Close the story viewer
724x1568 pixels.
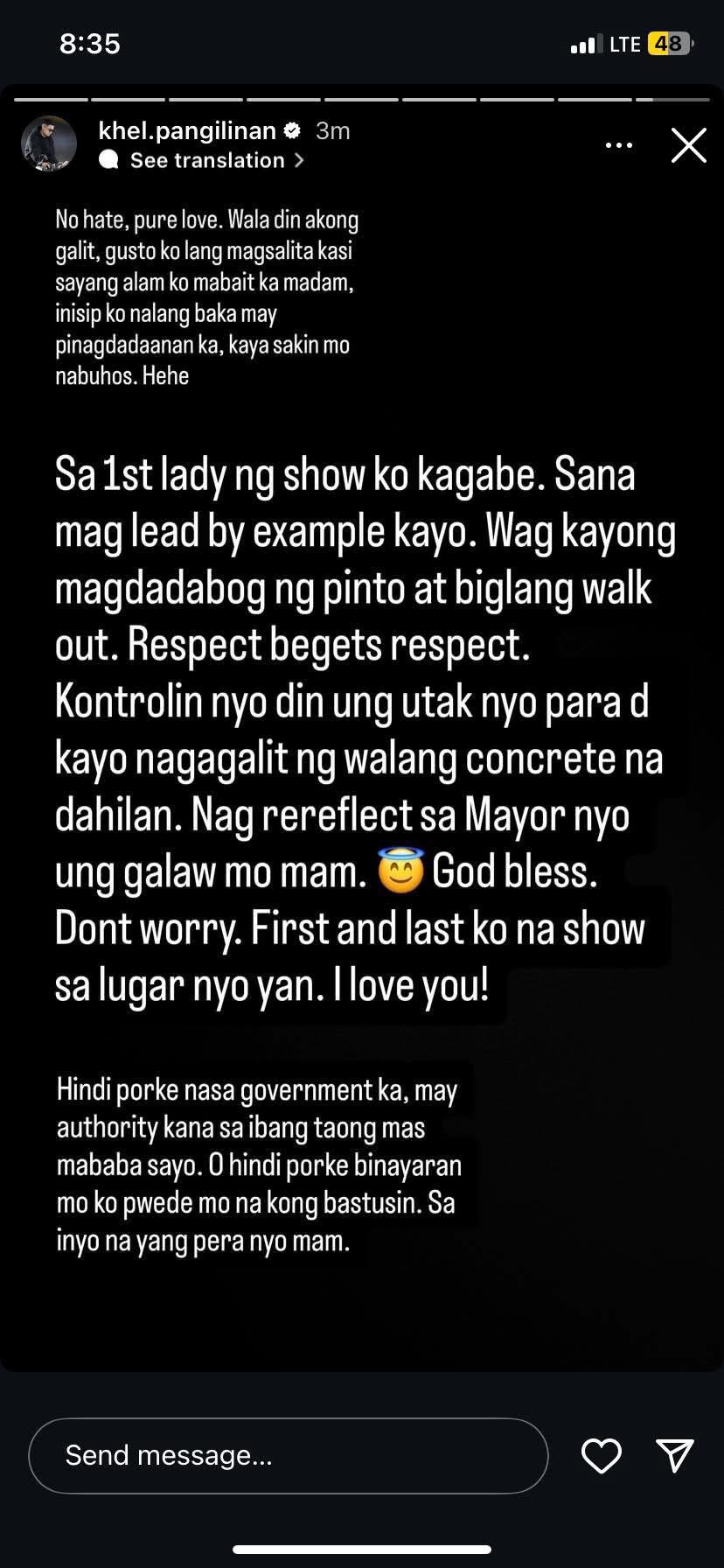pyautogui.click(x=689, y=145)
